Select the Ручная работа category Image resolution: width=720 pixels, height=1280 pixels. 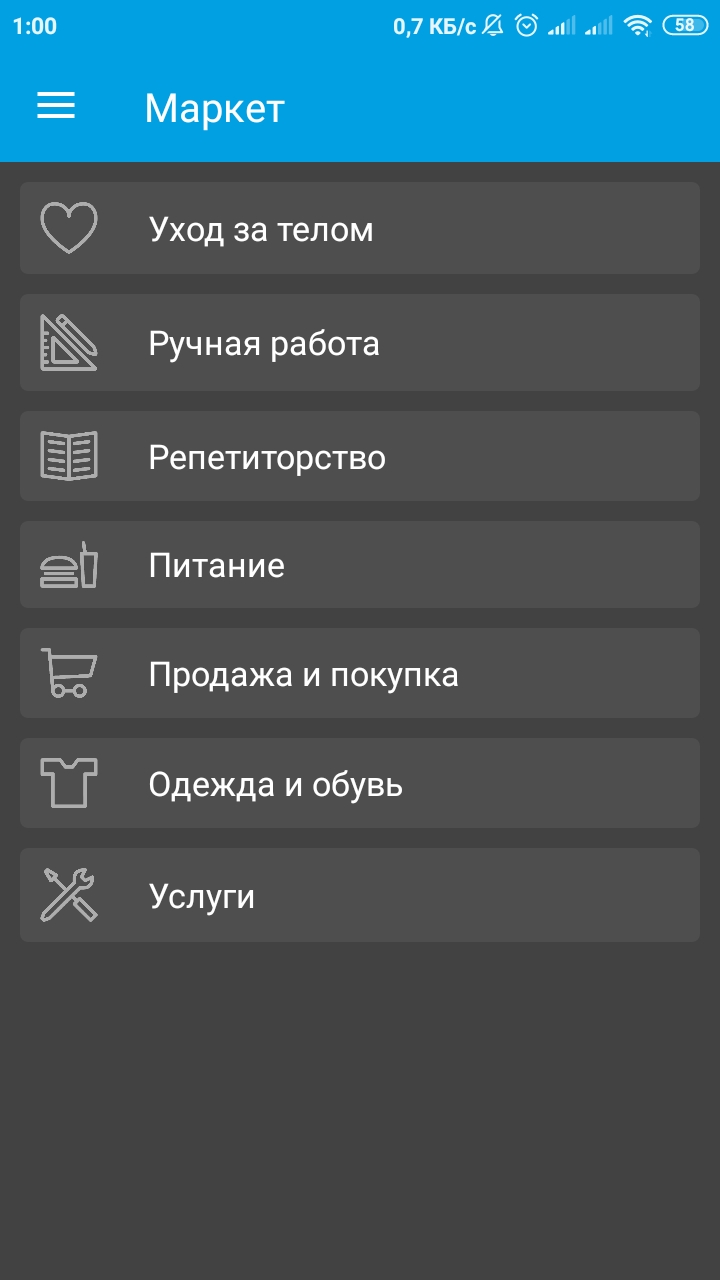click(360, 342)
